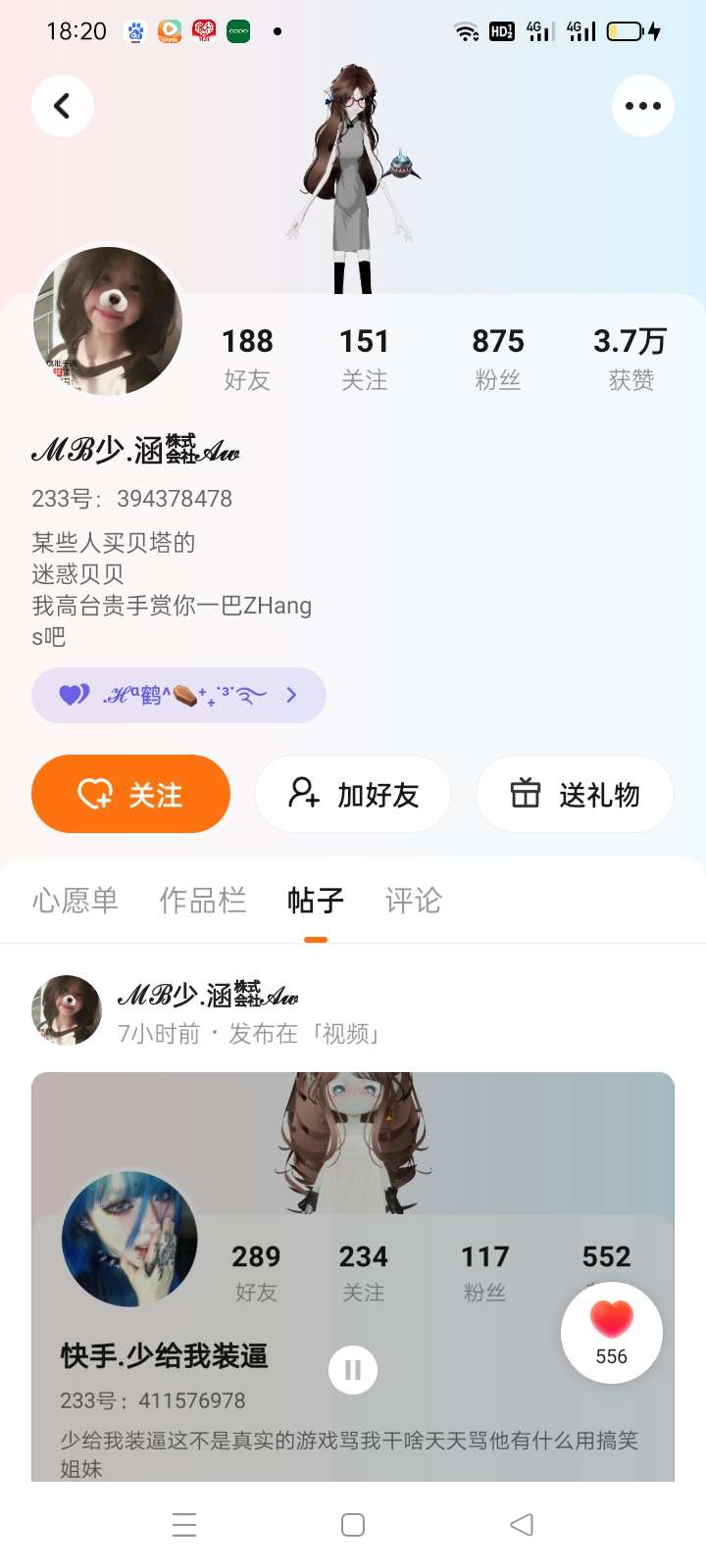Tap the orange 关注 follow button
The image size is (706, 1568).
pos(131,794)
